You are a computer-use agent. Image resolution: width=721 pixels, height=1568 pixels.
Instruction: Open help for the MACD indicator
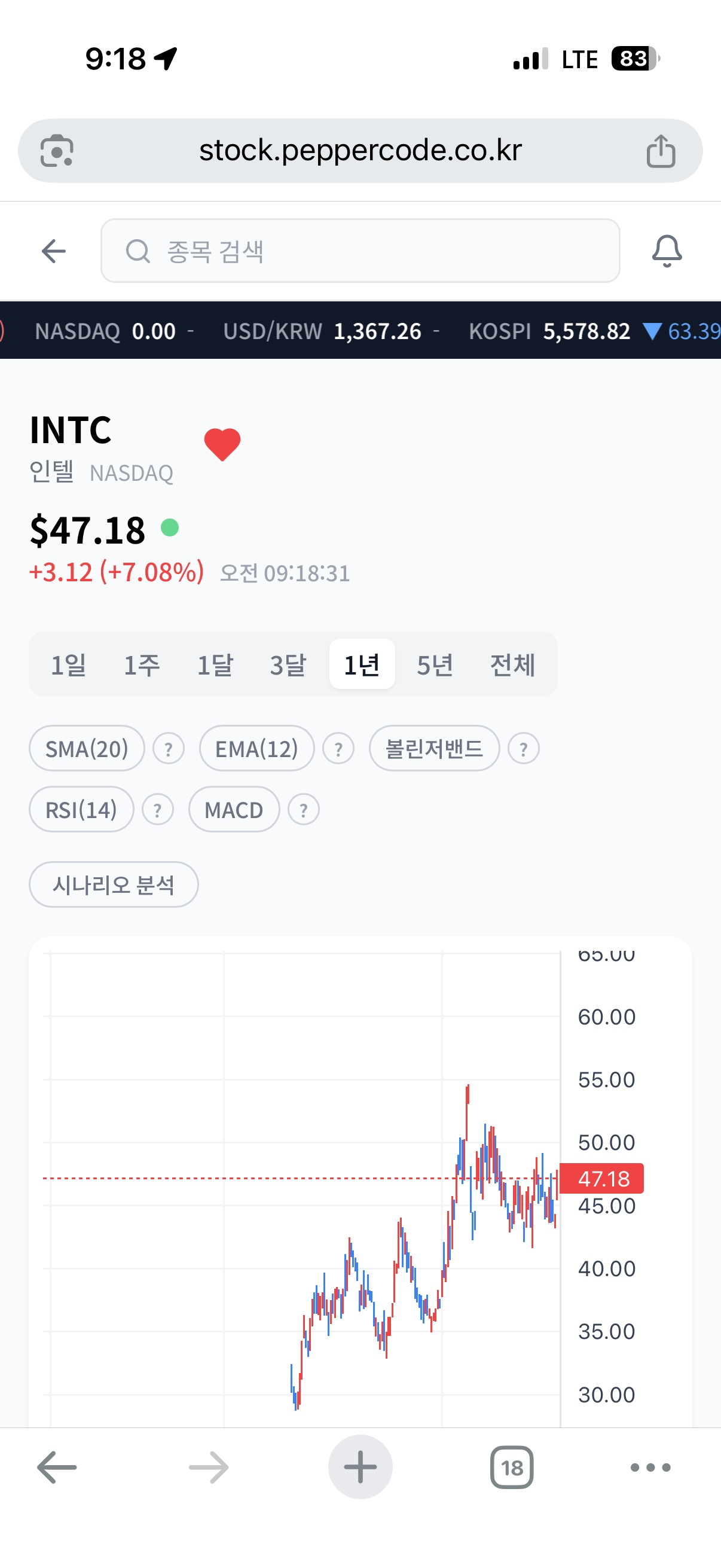pyautogui.click(x=304, y=810)
